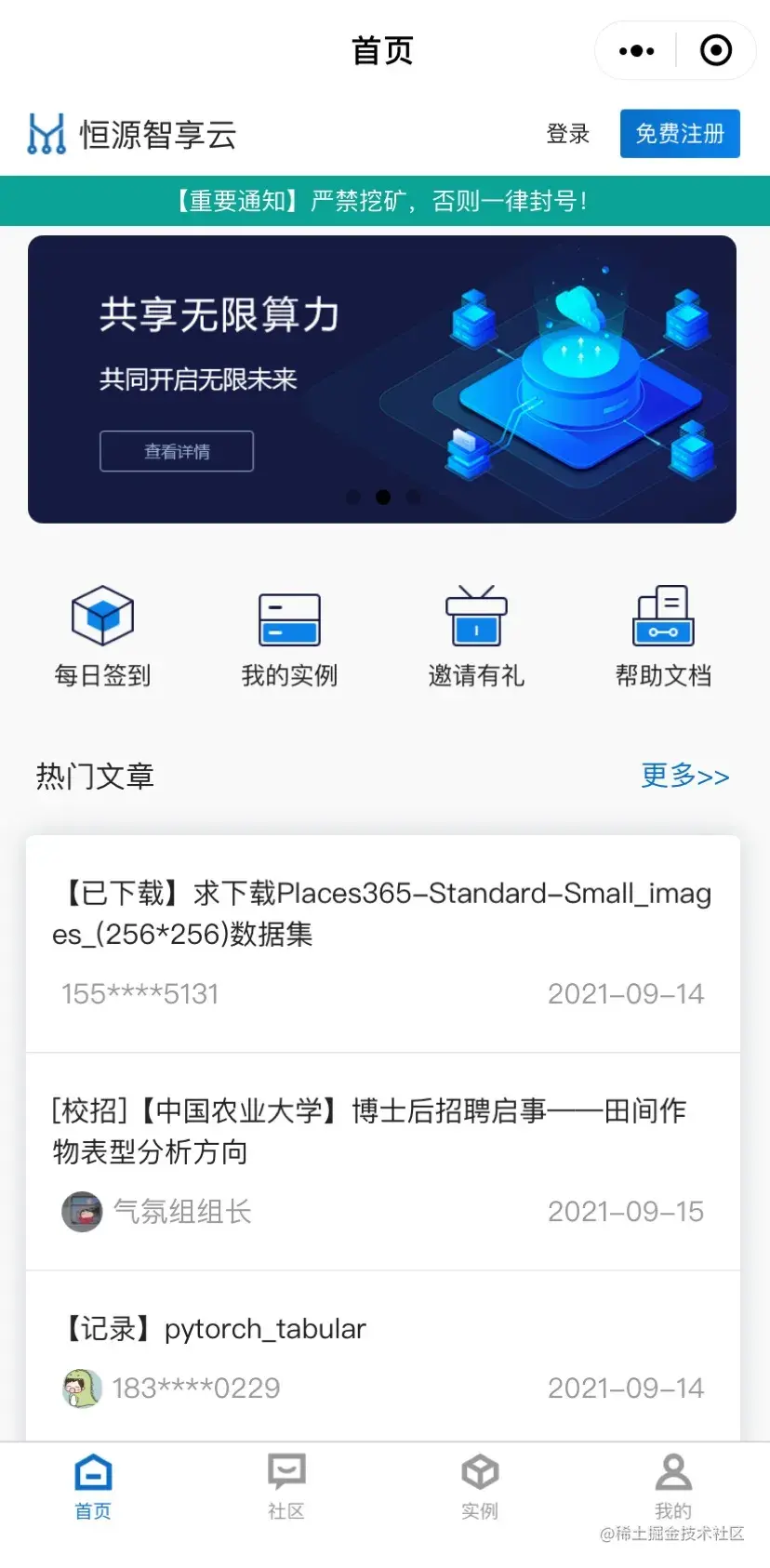770x1568 pixels.
Task: Tap the mining prohibition notice banner
Action: [x=385, y=200]
